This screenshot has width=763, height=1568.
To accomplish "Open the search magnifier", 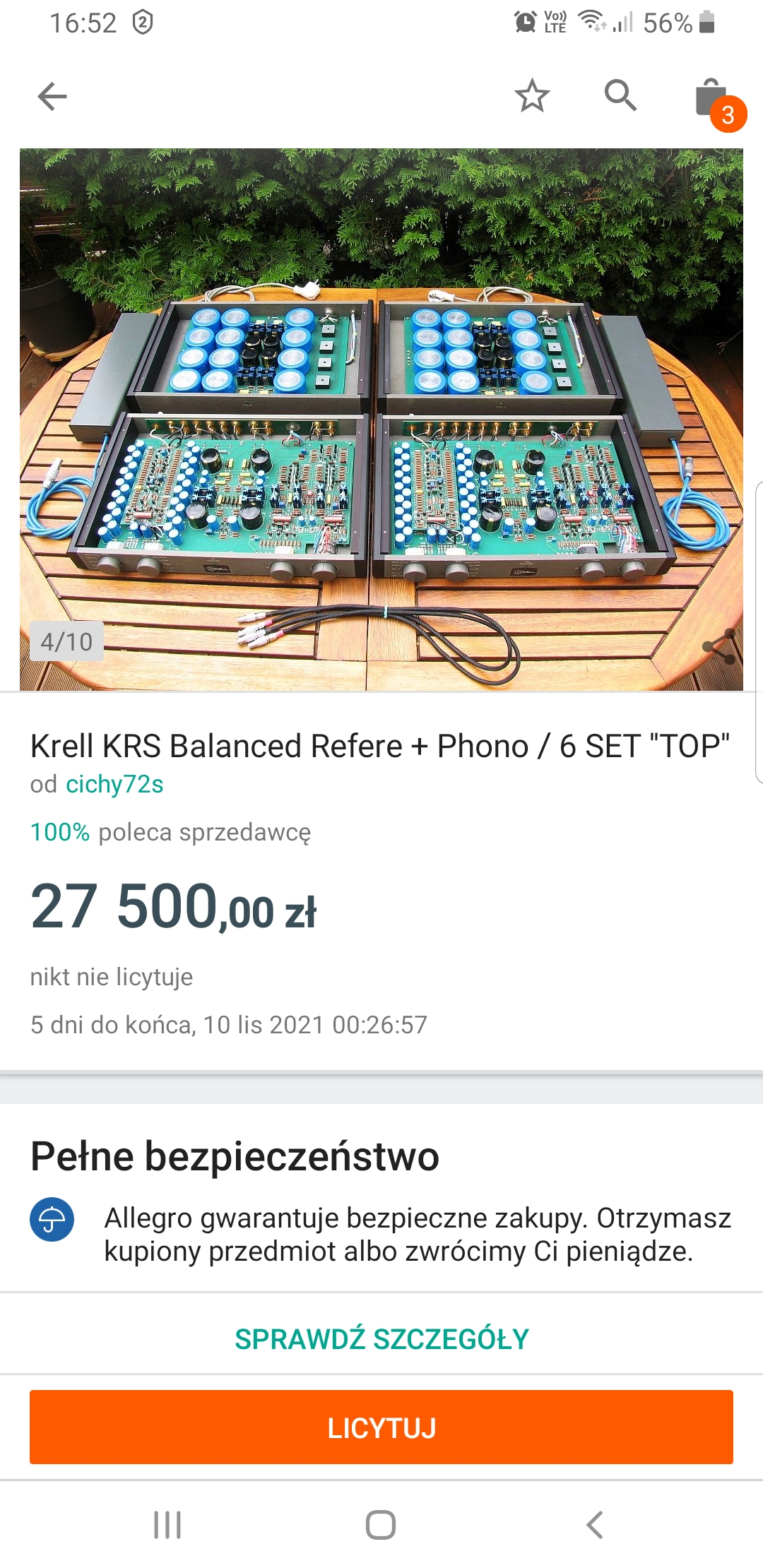I will tap(620, 95).
